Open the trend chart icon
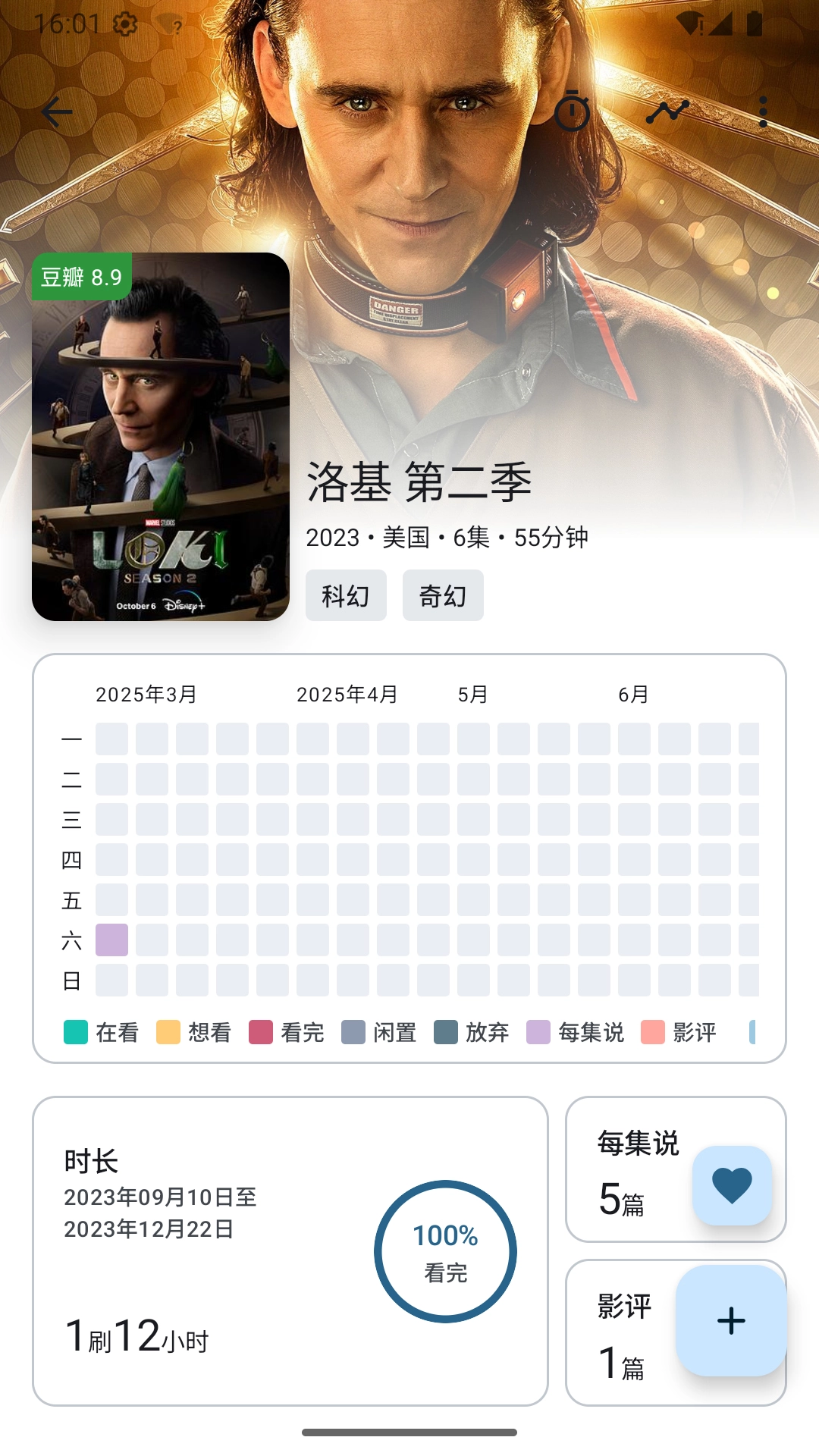This screenshot has height=1456, width=819. point(667,112)
